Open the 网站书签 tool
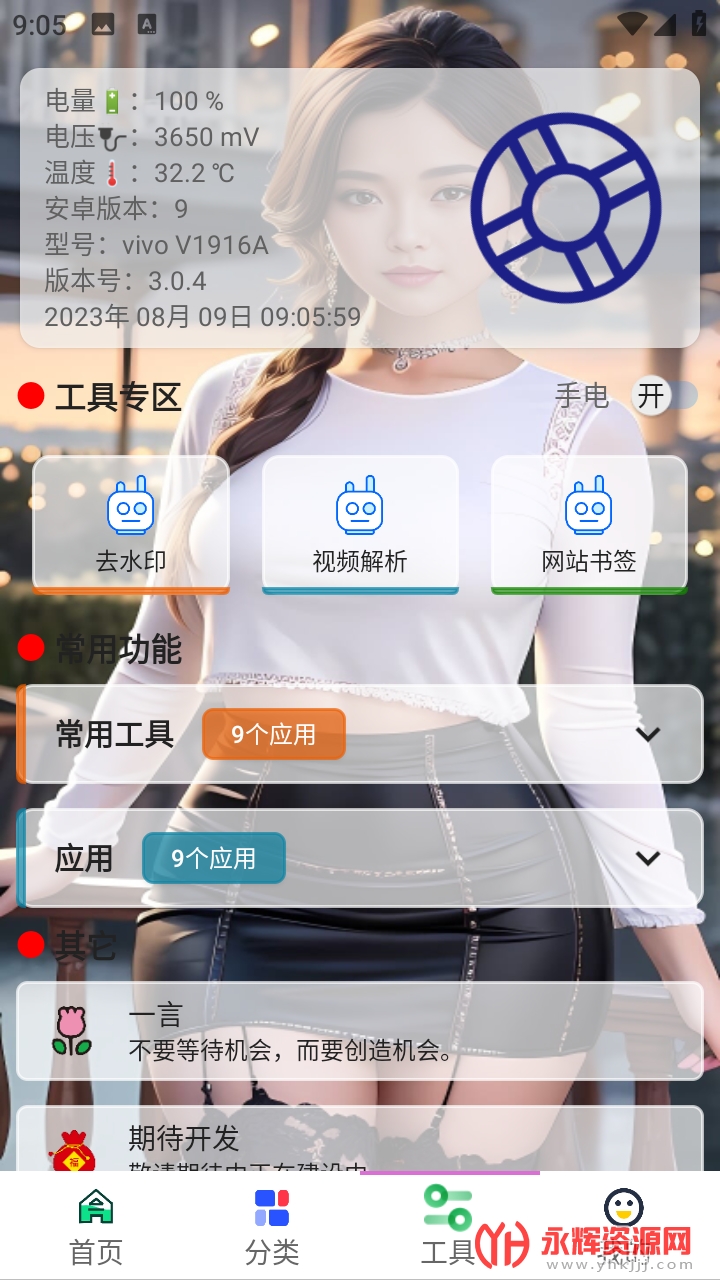The image size is (720, 1280). [589, 524]
